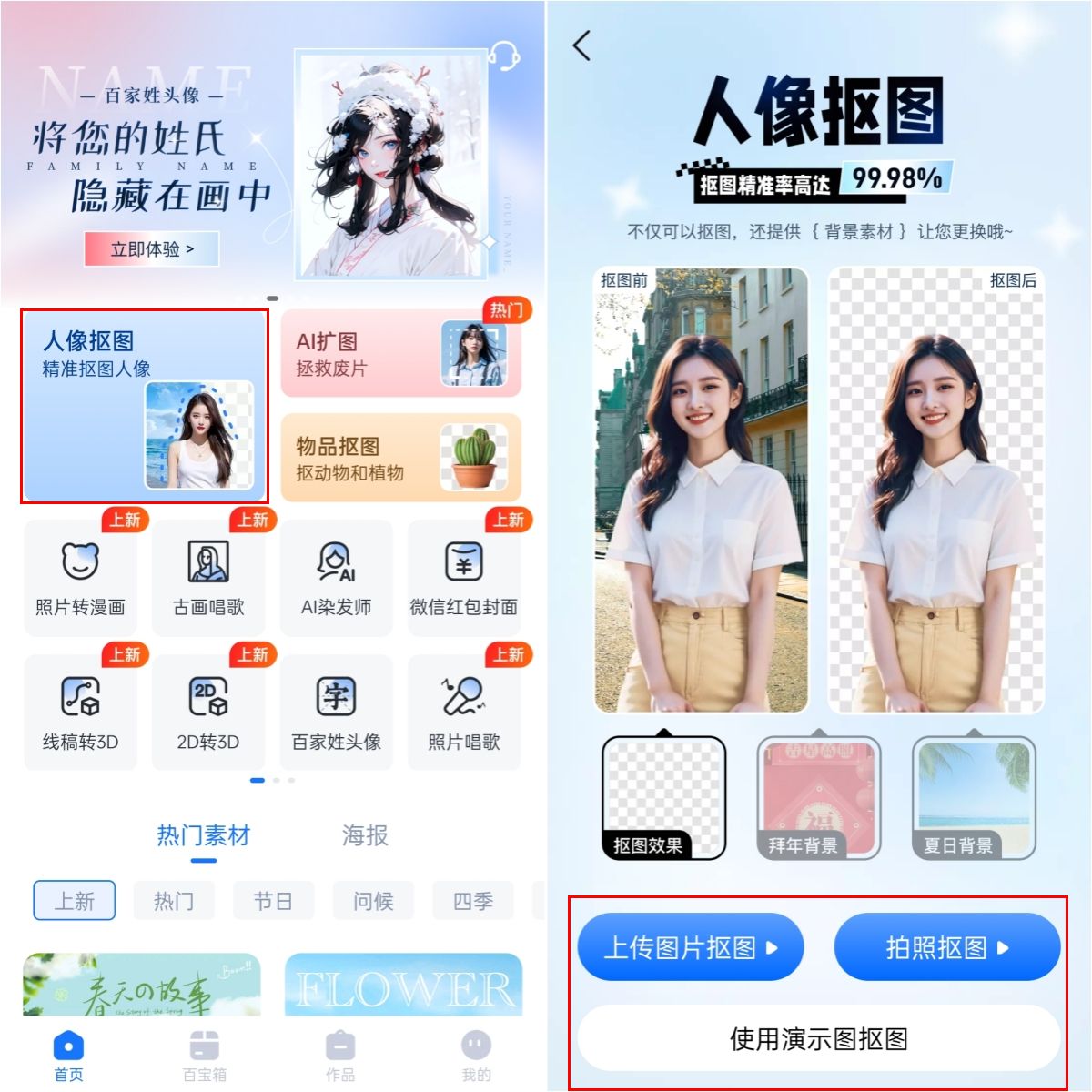Screen dimensions: 1092x1092
Task: Open the AI扩图 card
Action: [400, 354]
